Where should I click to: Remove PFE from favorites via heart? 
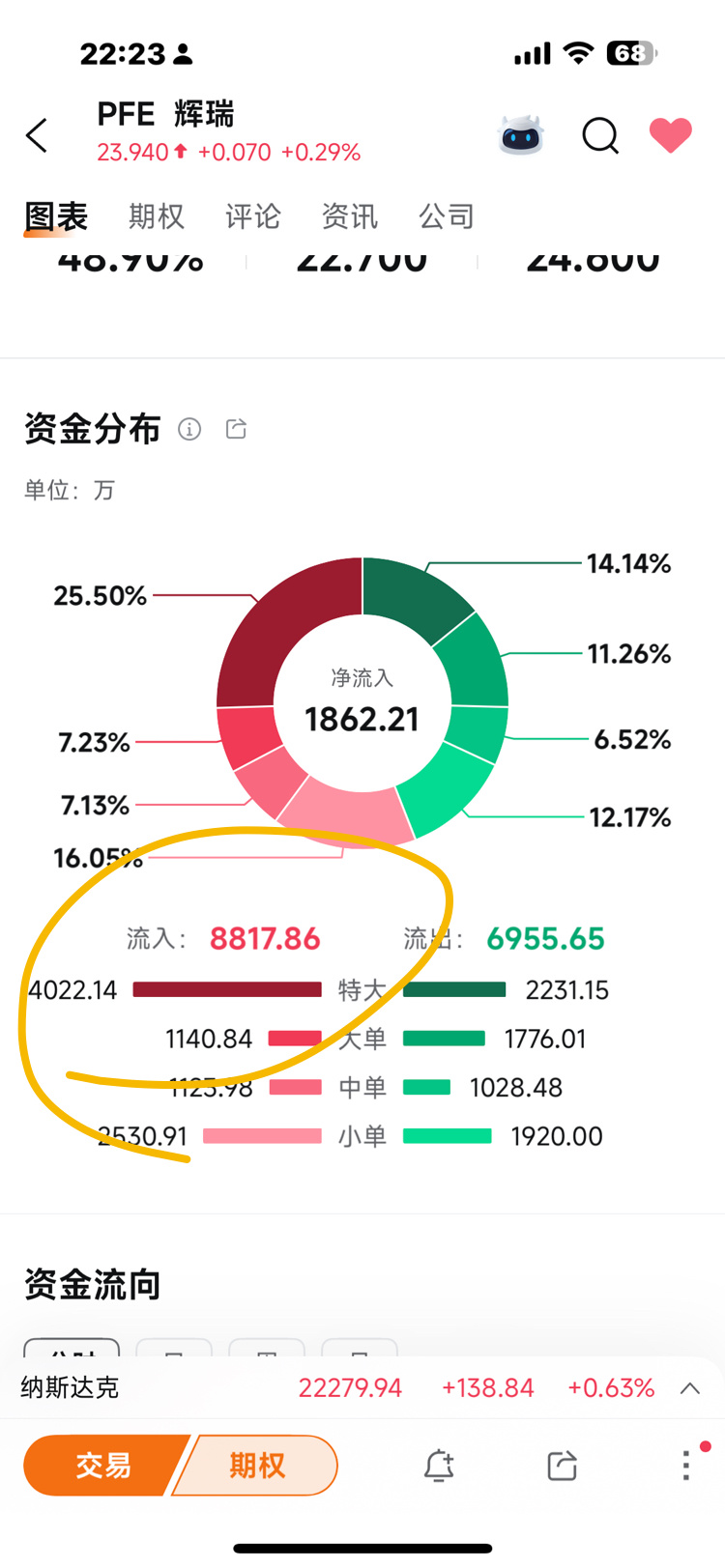point(671,135)
